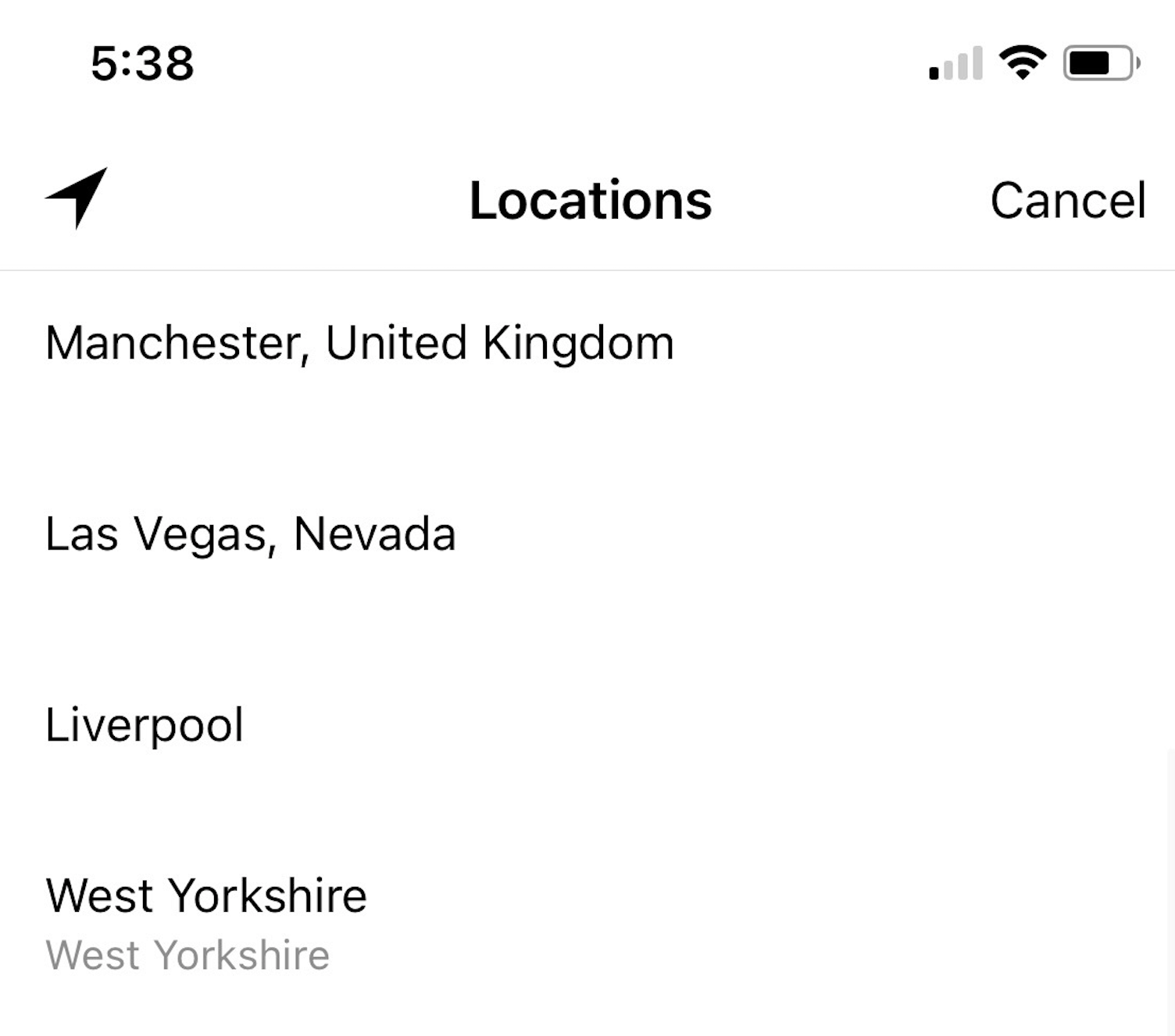Choose Las Vegas, Nevada

pos(250,534)
